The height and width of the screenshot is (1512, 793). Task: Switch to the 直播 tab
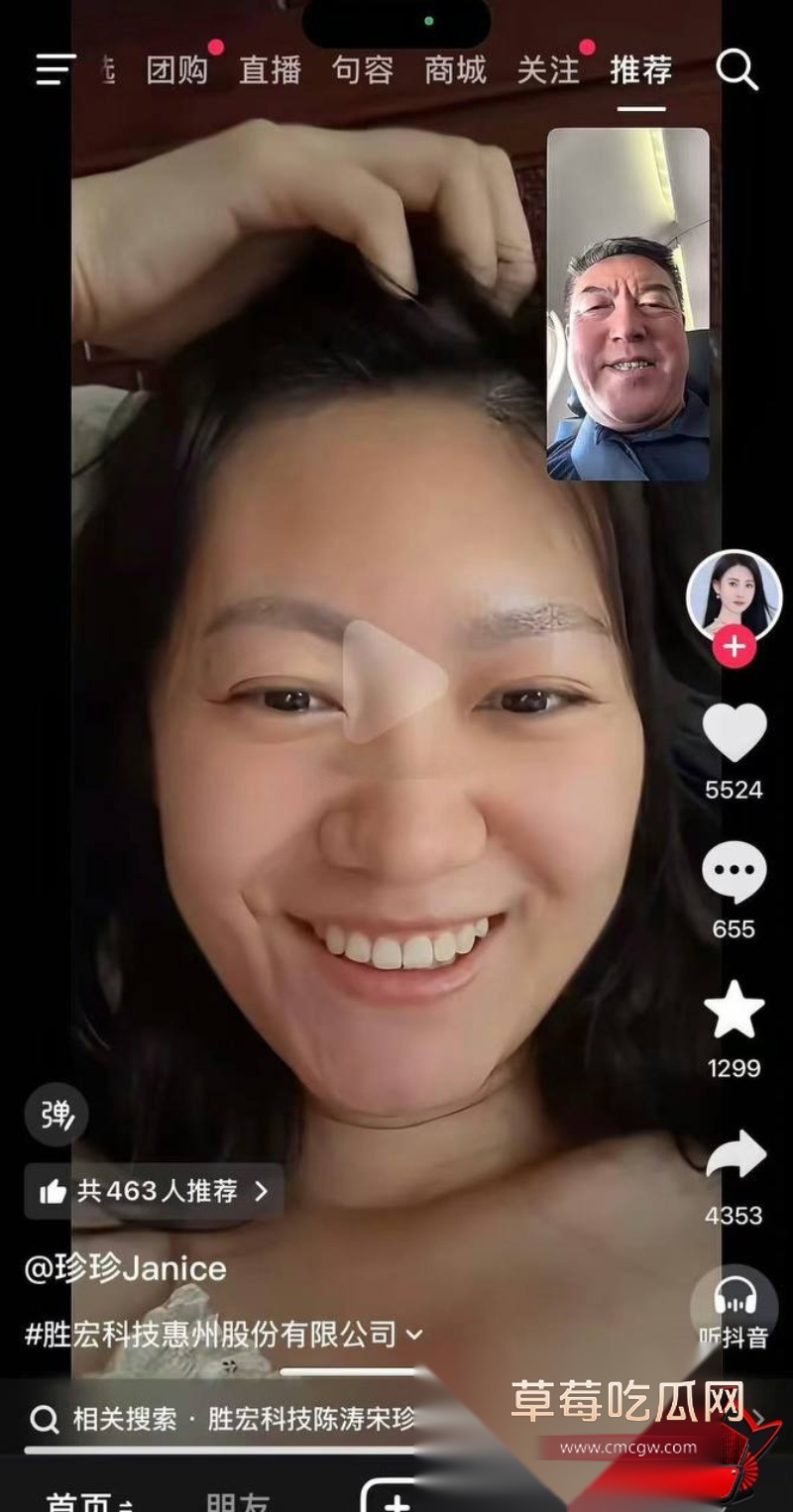[x=270, y=70]
